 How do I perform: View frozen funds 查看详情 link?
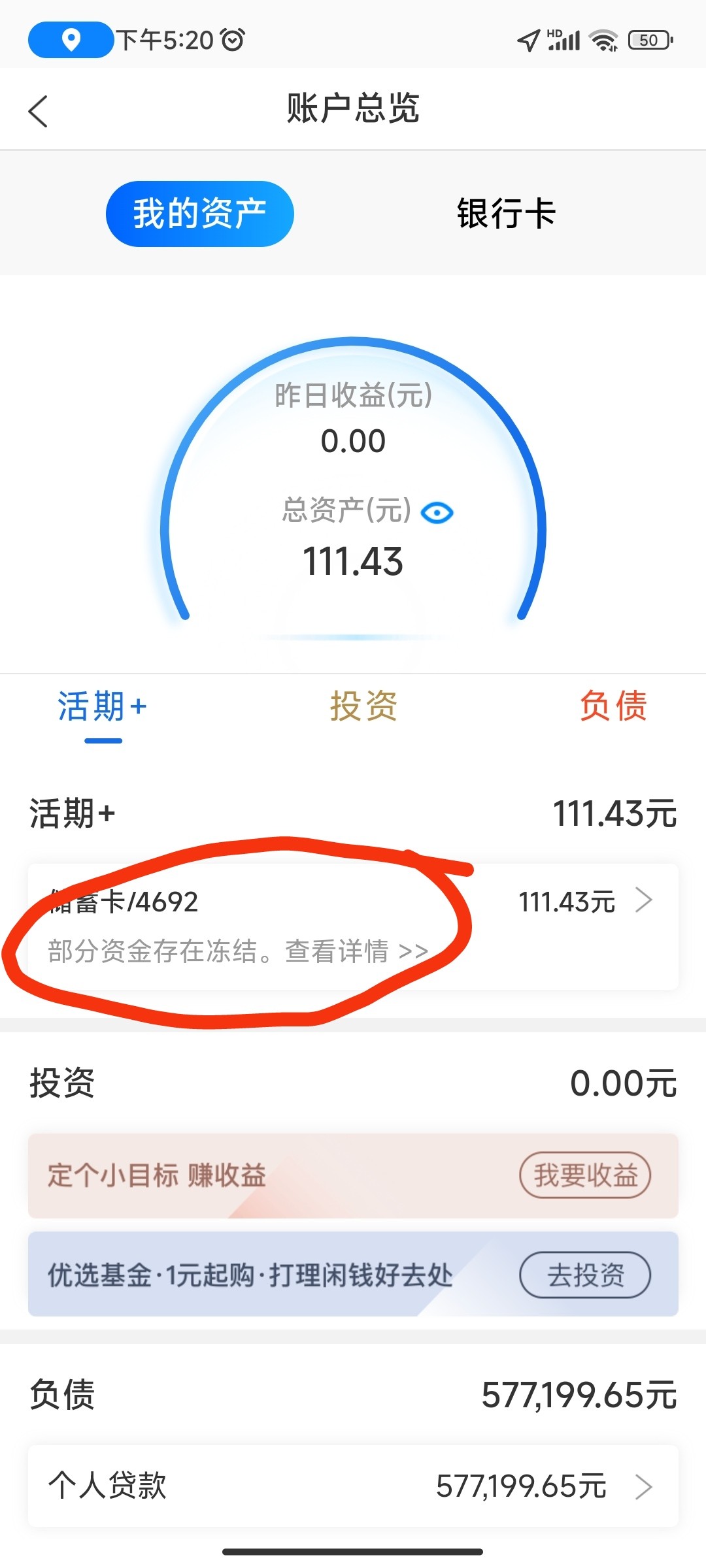(x=356, y=952)
